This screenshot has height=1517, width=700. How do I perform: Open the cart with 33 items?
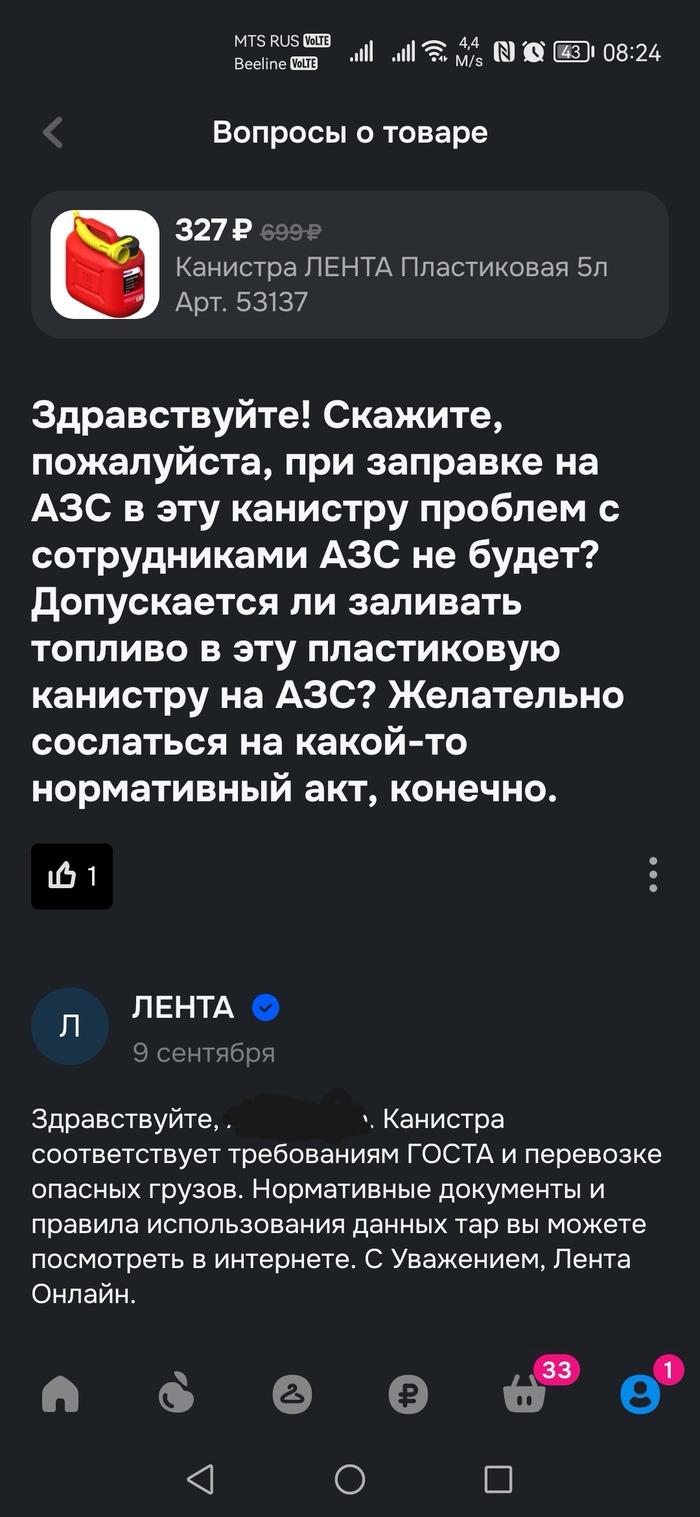click(x=525, y=1393)
